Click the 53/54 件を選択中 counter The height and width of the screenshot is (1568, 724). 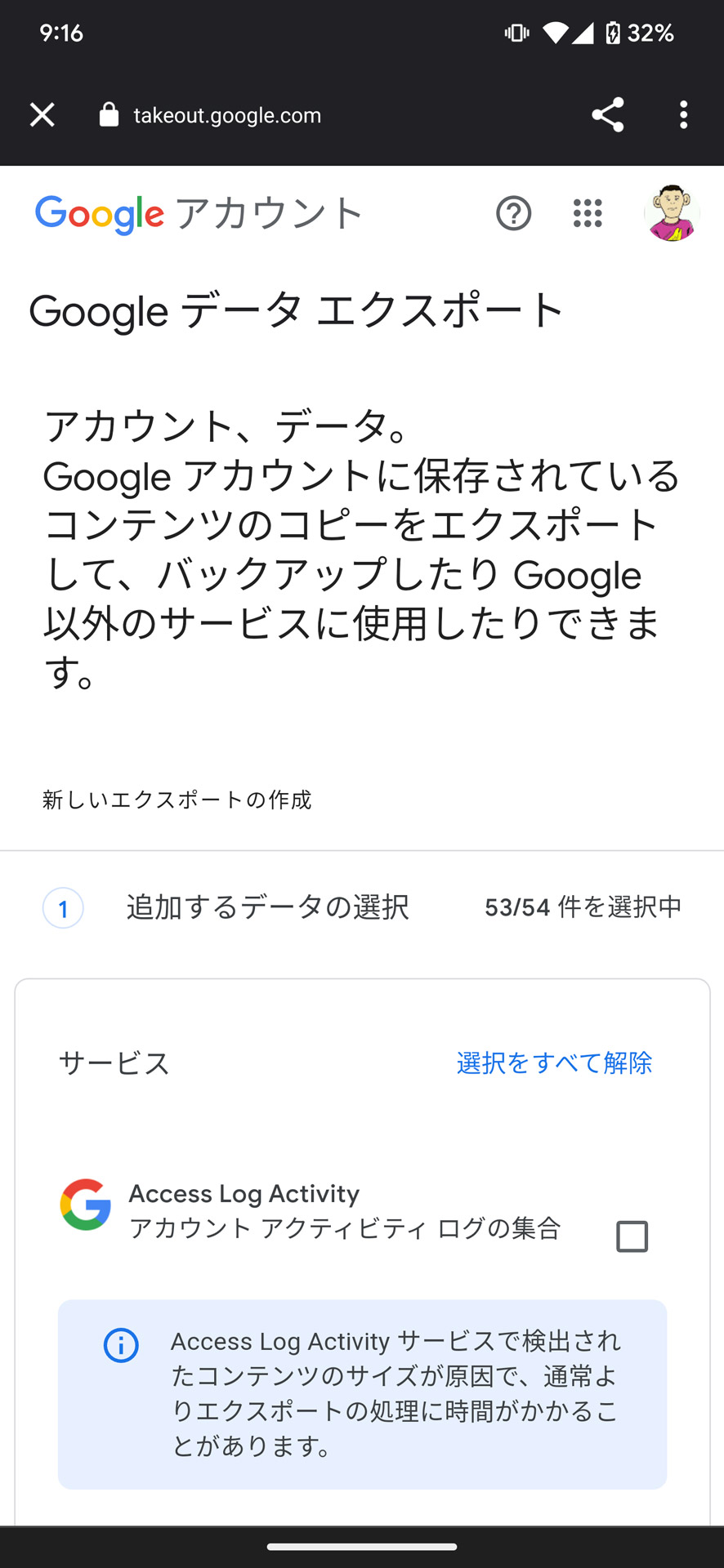pos(581,906)
